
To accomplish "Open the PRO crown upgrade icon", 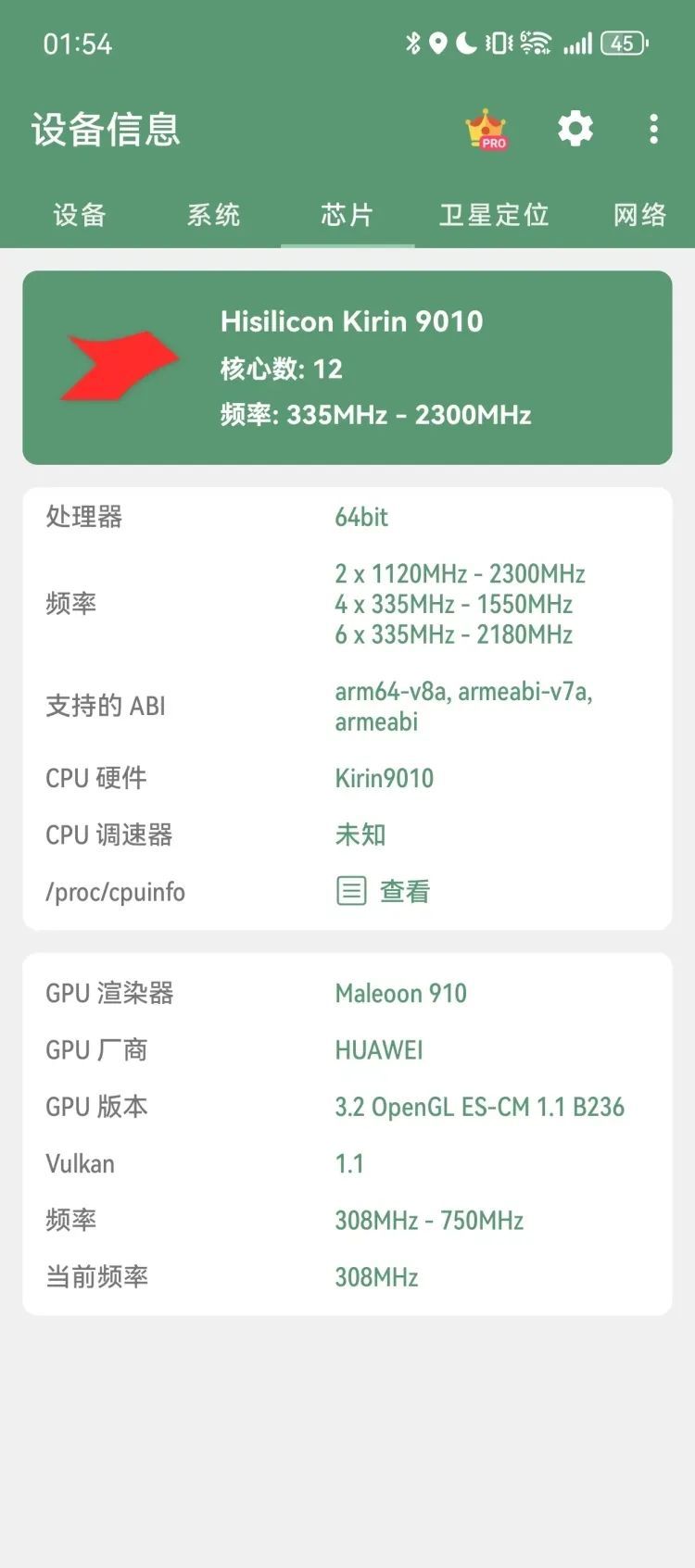I will (x=486, y=130).
